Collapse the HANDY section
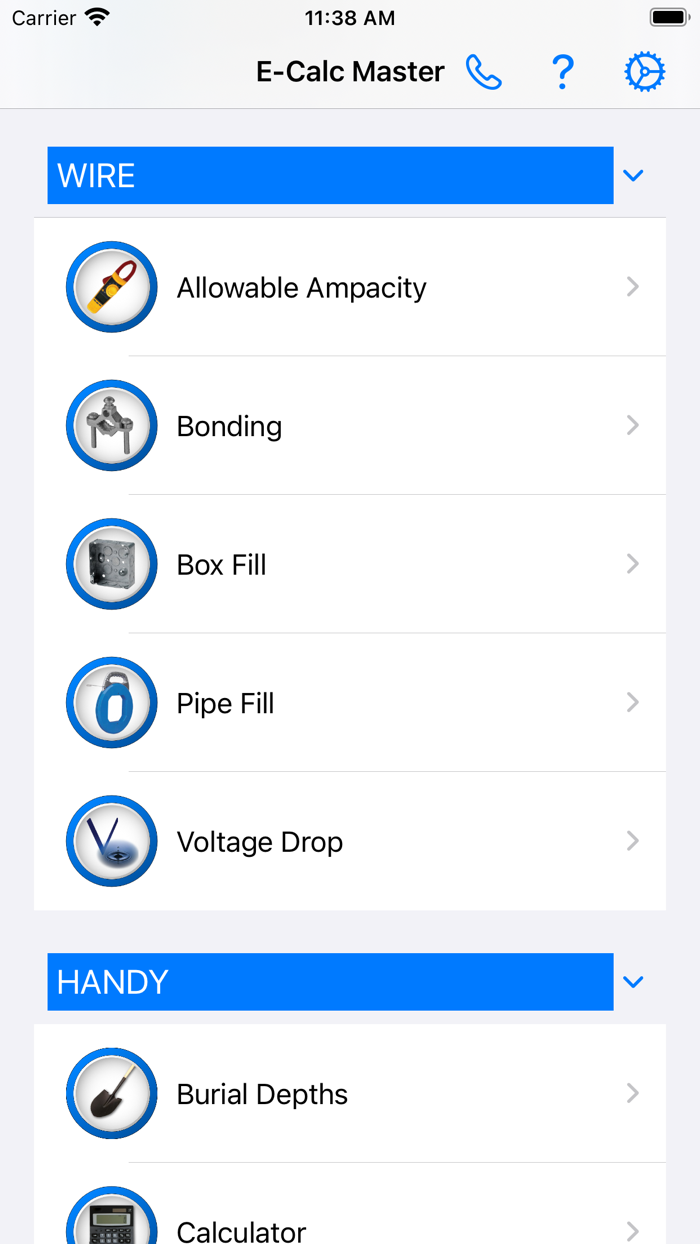This screenshot has height=1244, width=700. click(633, 982)
